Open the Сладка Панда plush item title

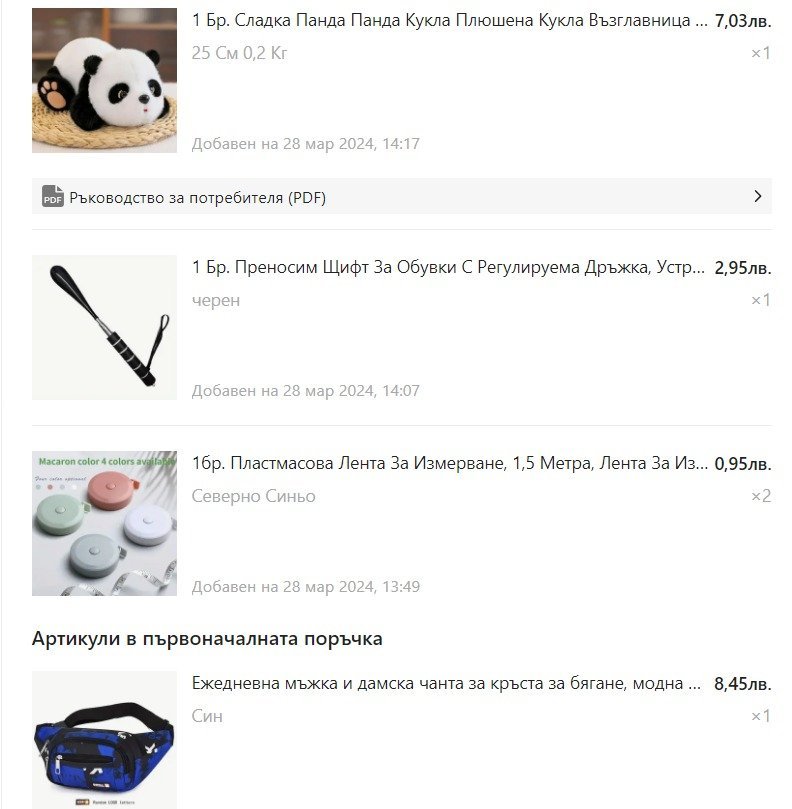click(449, 21)
